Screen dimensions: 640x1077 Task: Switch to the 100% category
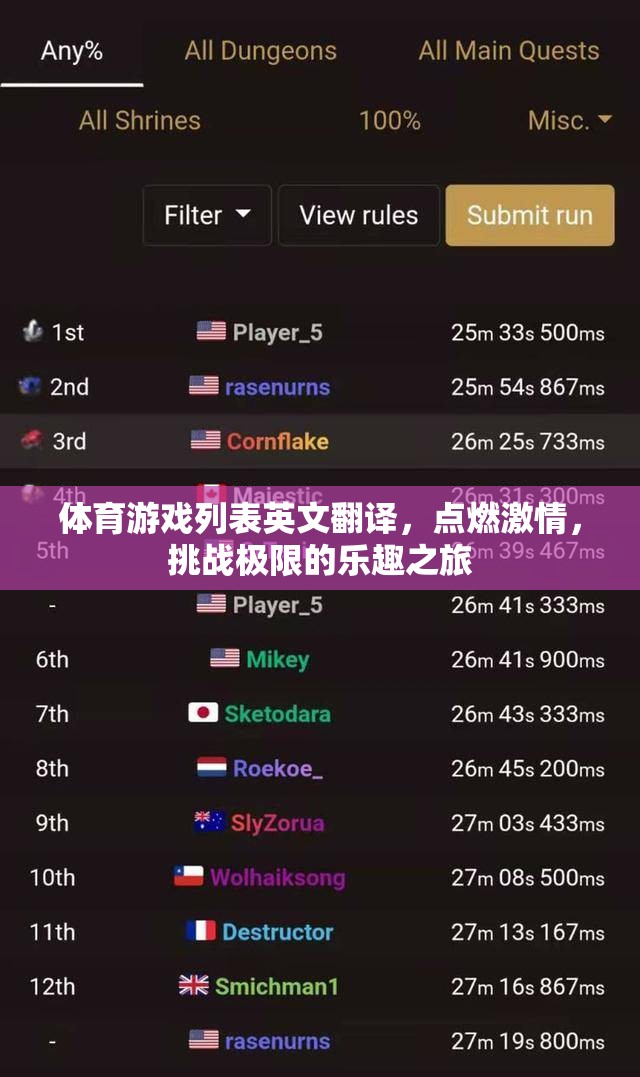pyautogui.click(x=389, y=121)
